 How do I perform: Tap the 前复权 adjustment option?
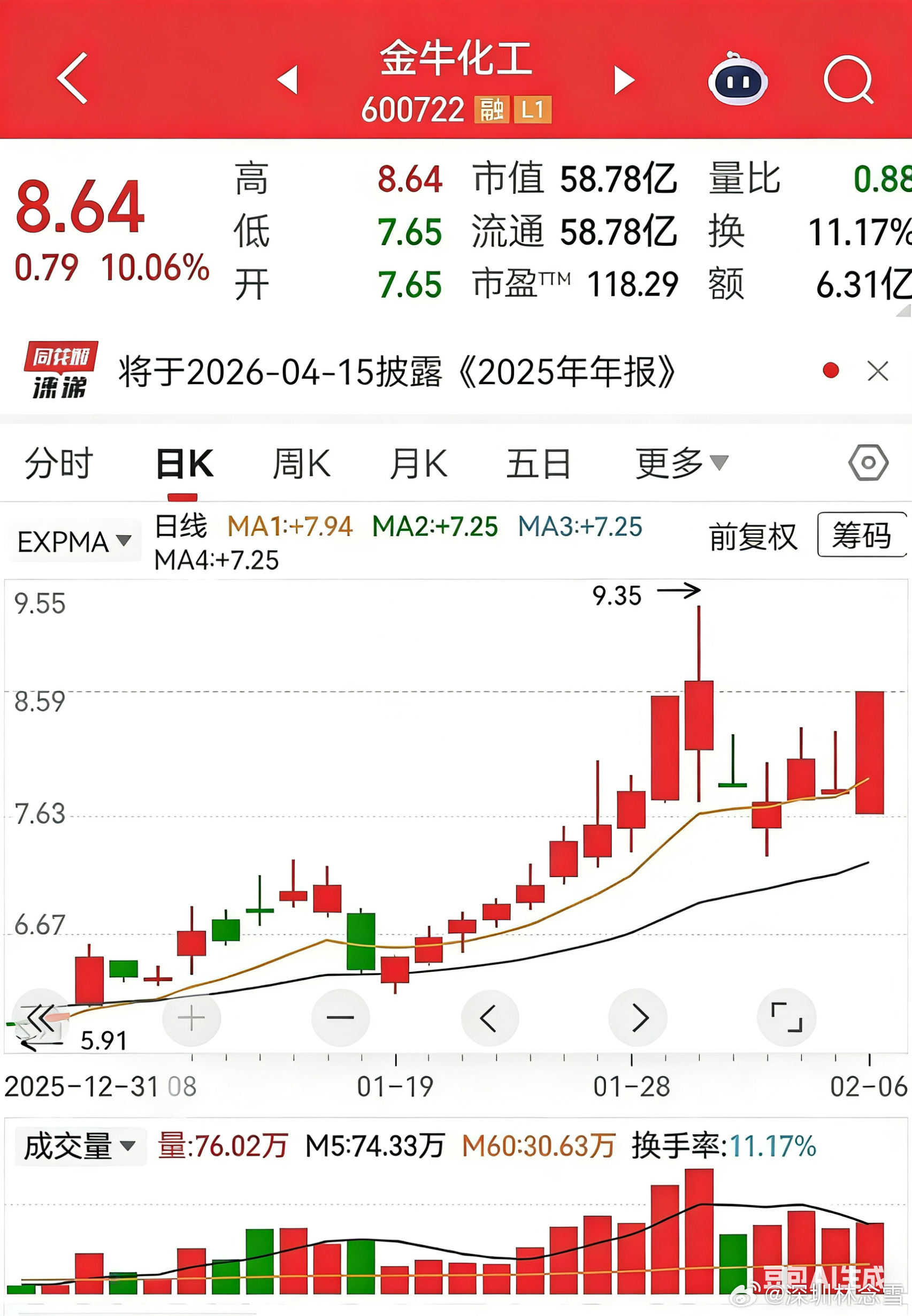tap(753, 537)
